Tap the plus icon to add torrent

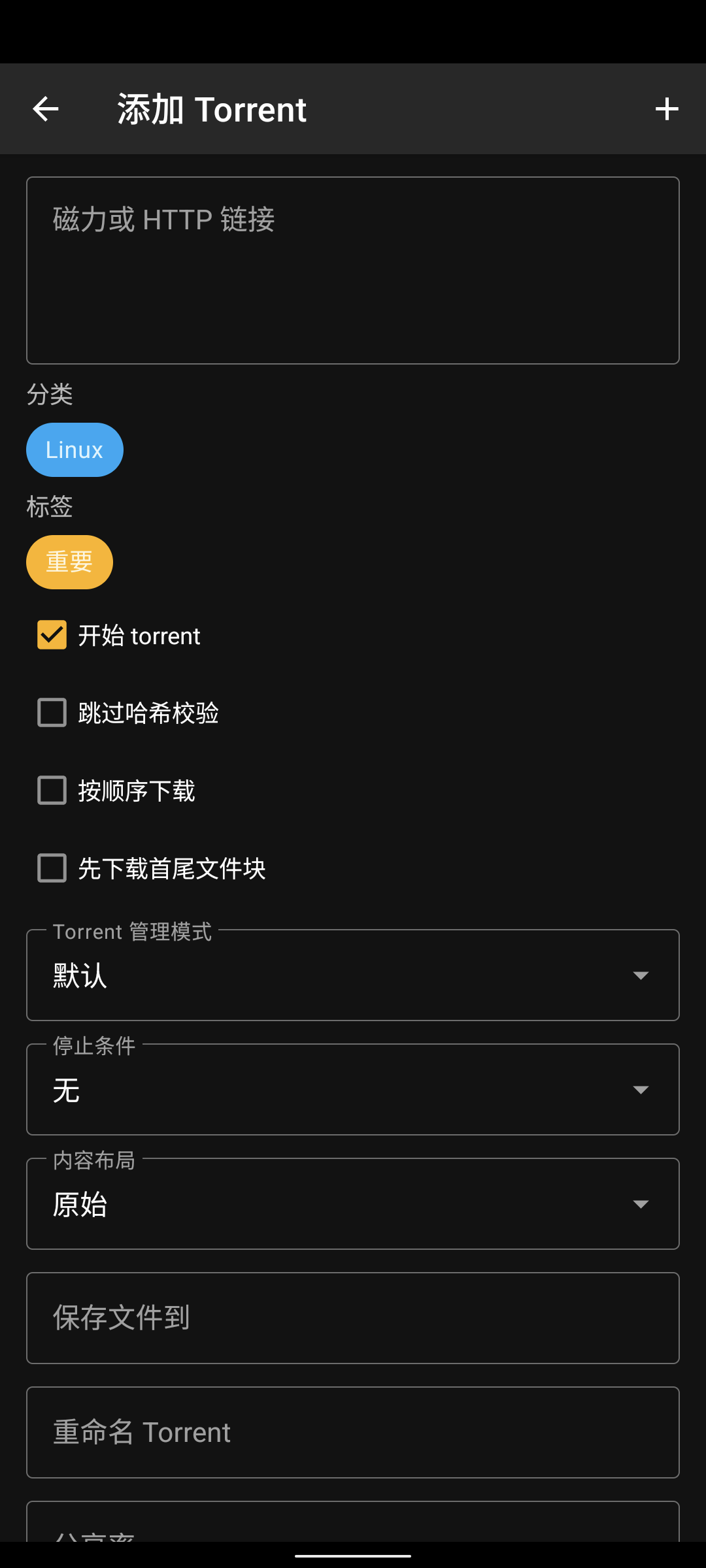666,109
